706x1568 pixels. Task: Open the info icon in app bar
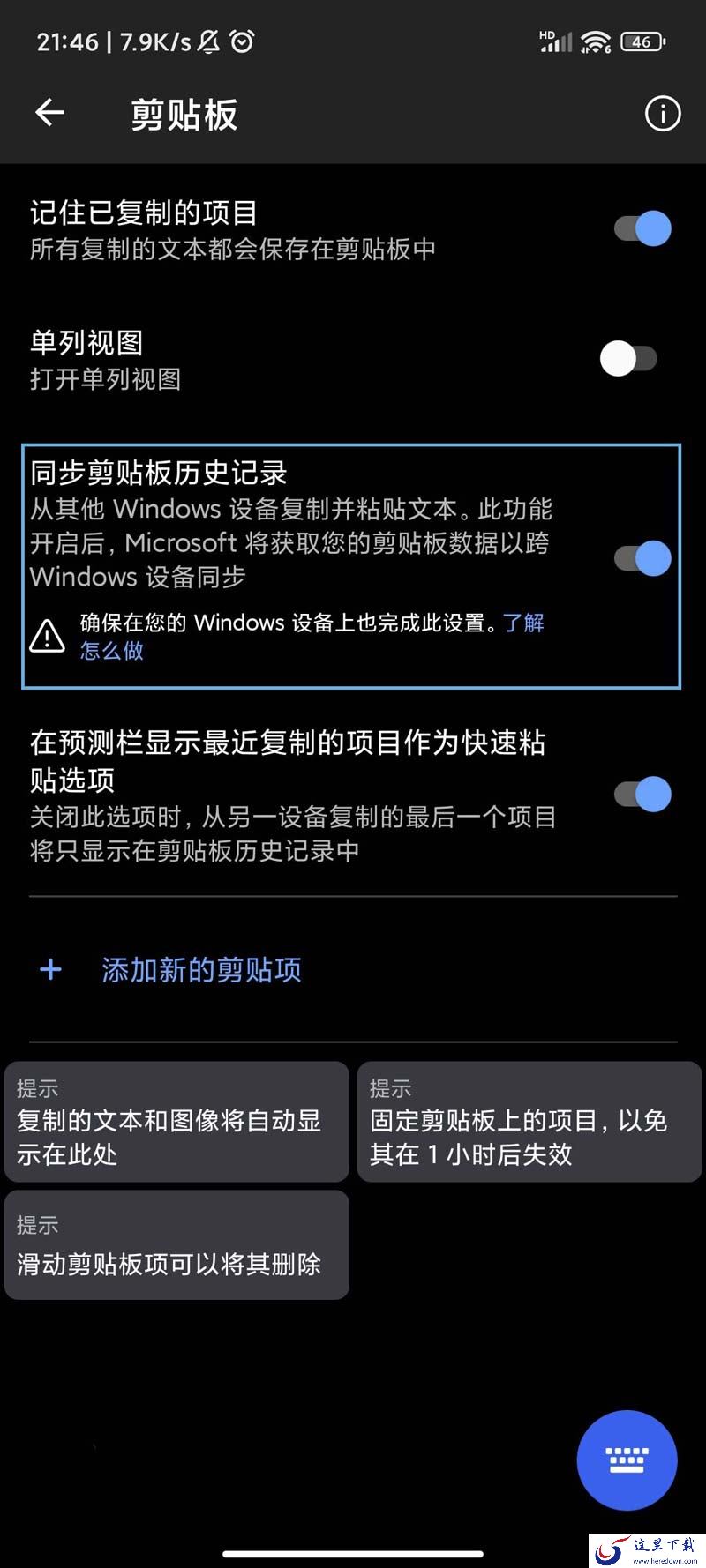663,114
